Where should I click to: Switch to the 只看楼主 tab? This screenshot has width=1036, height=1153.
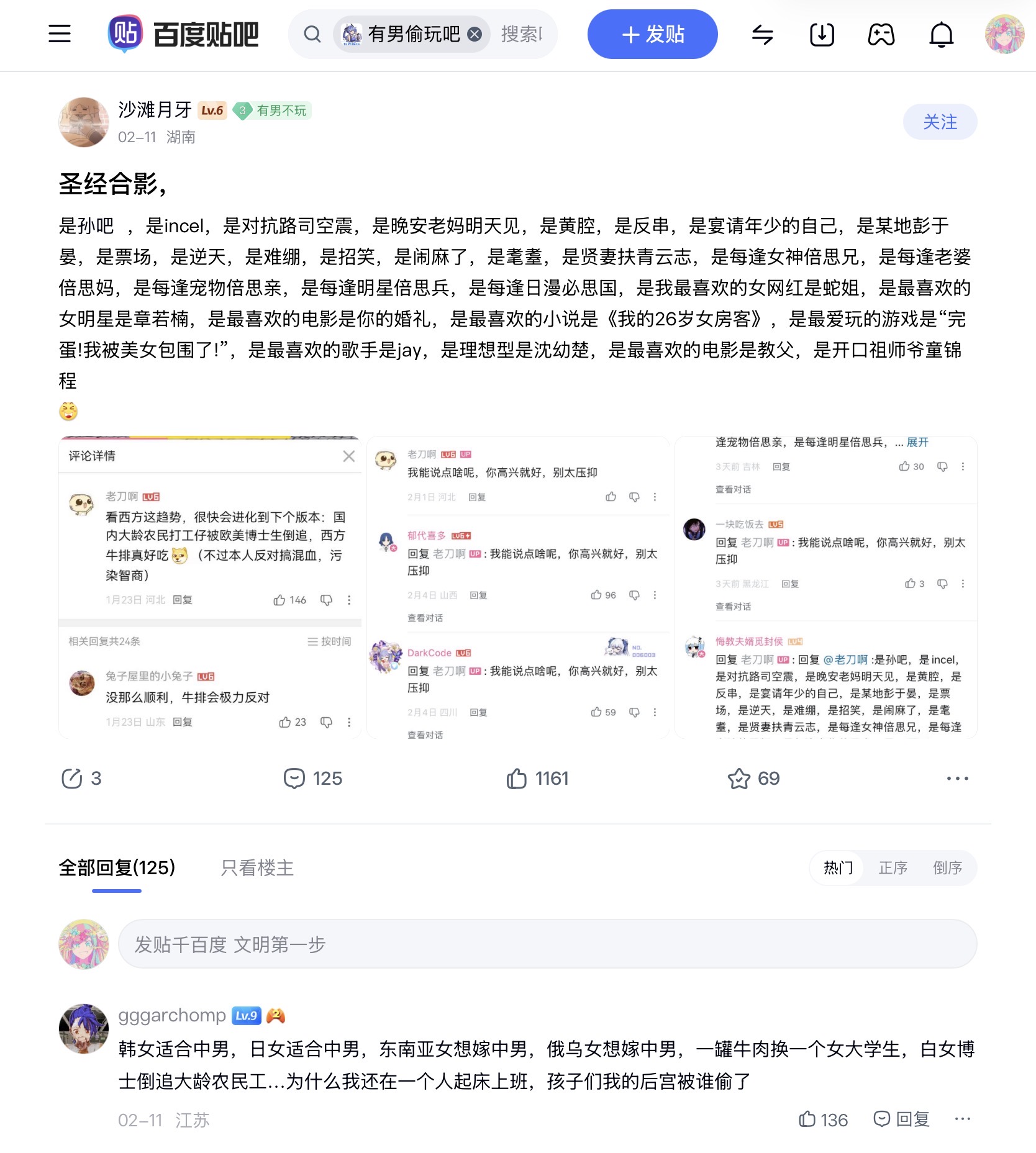coord(257,867)
